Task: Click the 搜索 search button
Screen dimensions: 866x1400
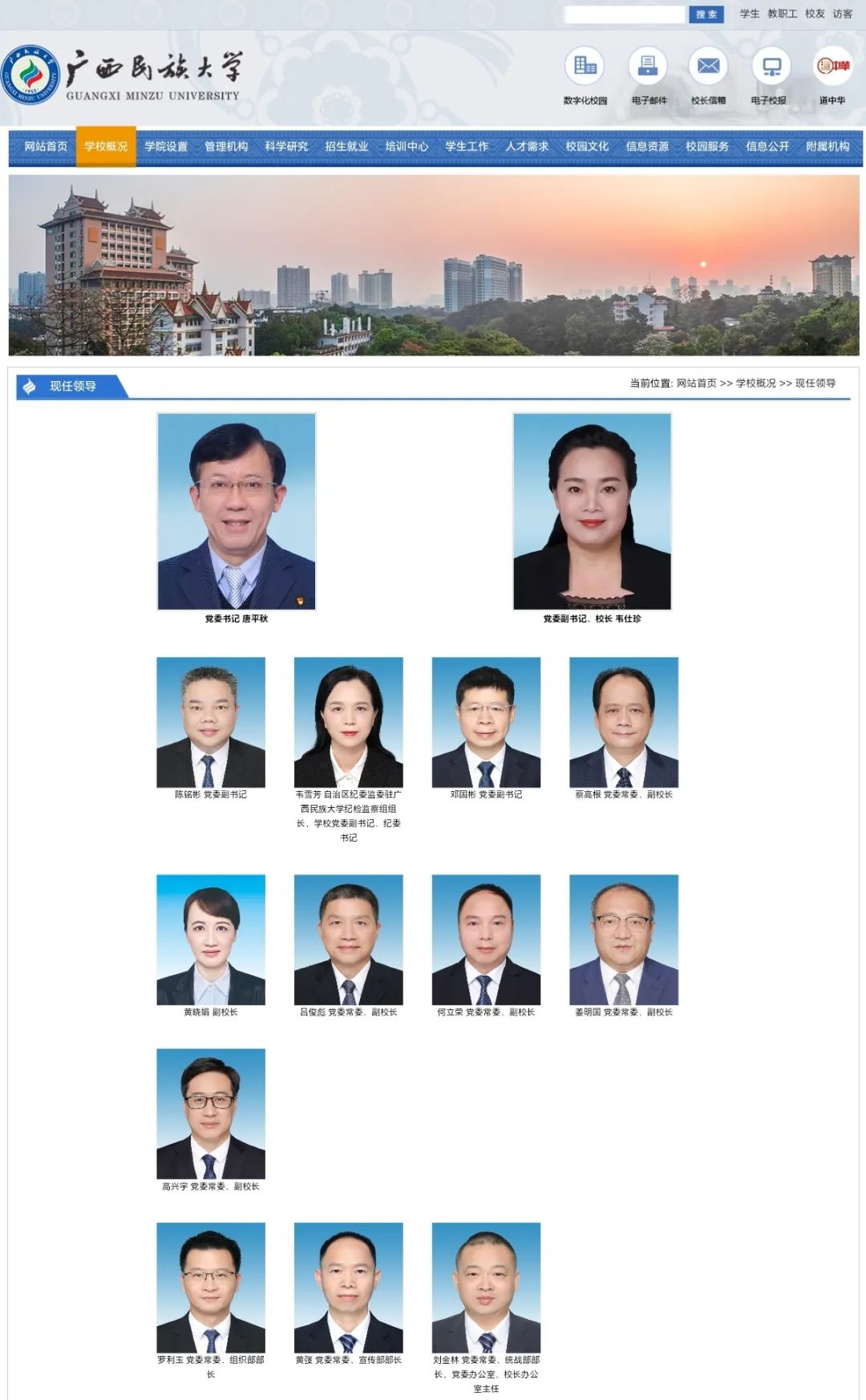Action: [706, 14]
